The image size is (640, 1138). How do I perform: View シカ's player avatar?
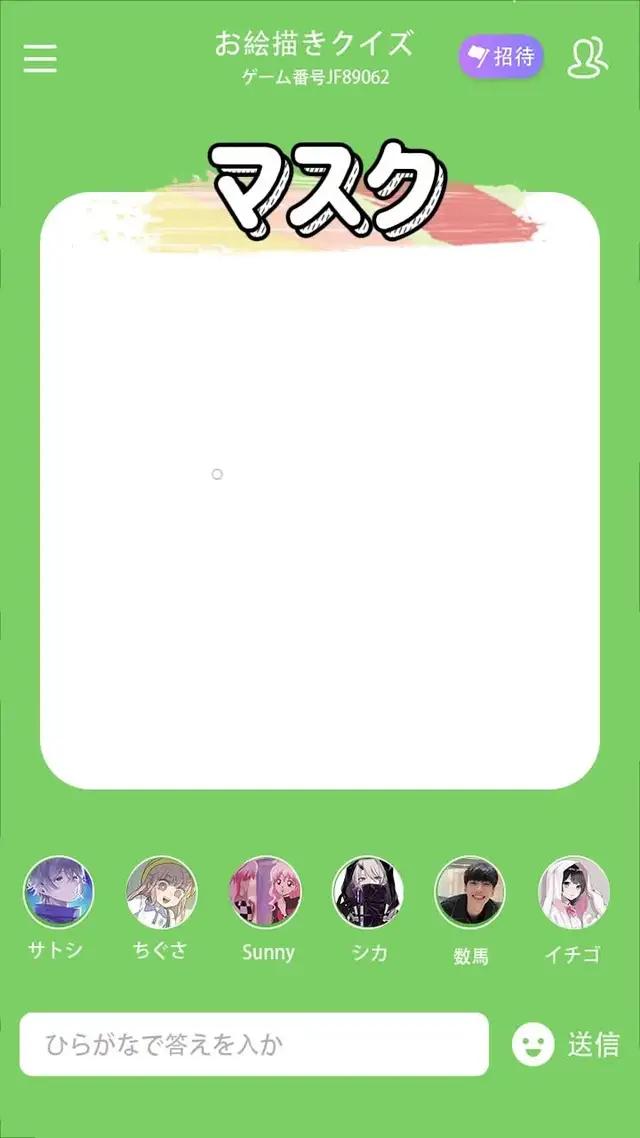click(368, 892)
